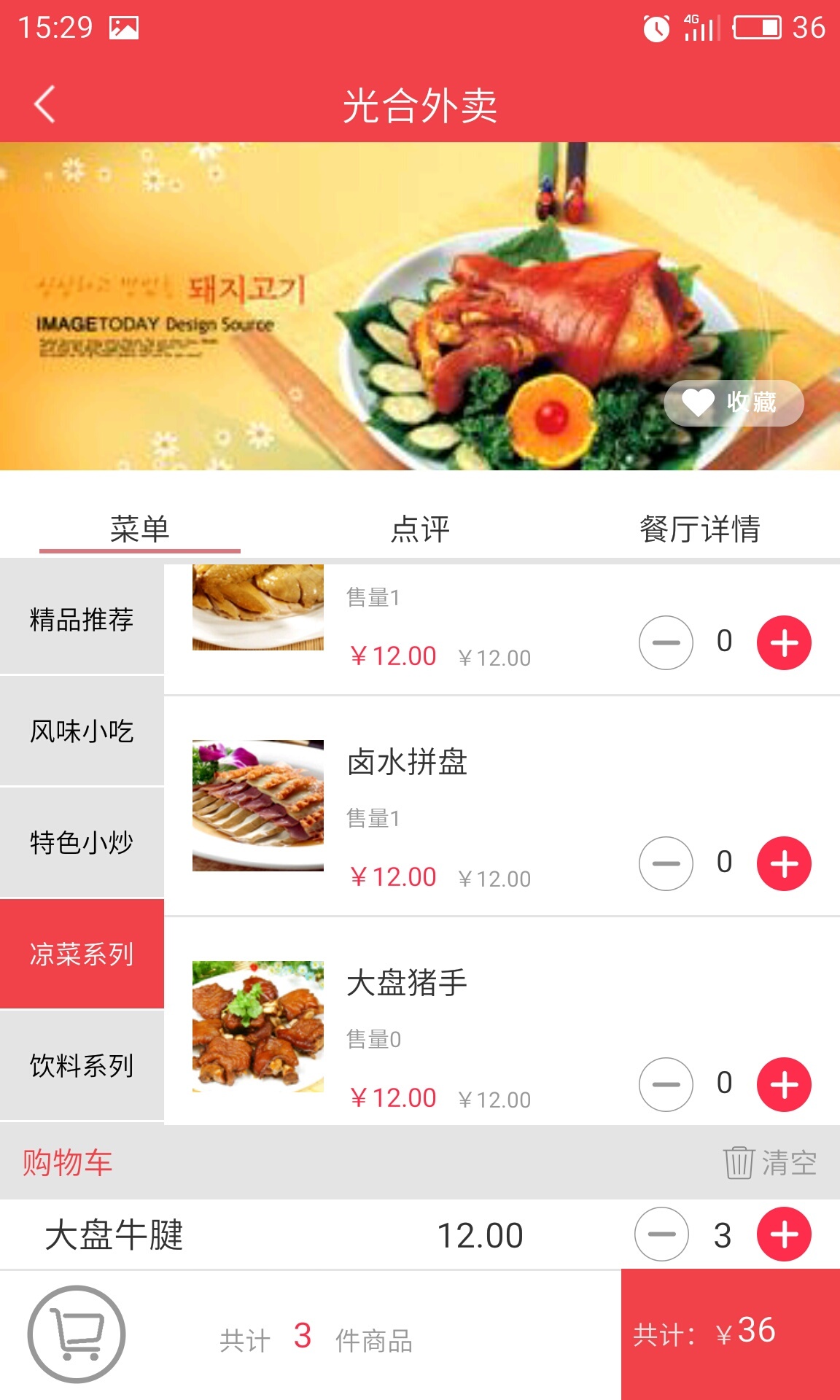The image size is (840, 1400).
Task: Show the 精品推荐 category
Action: [82, 619]
